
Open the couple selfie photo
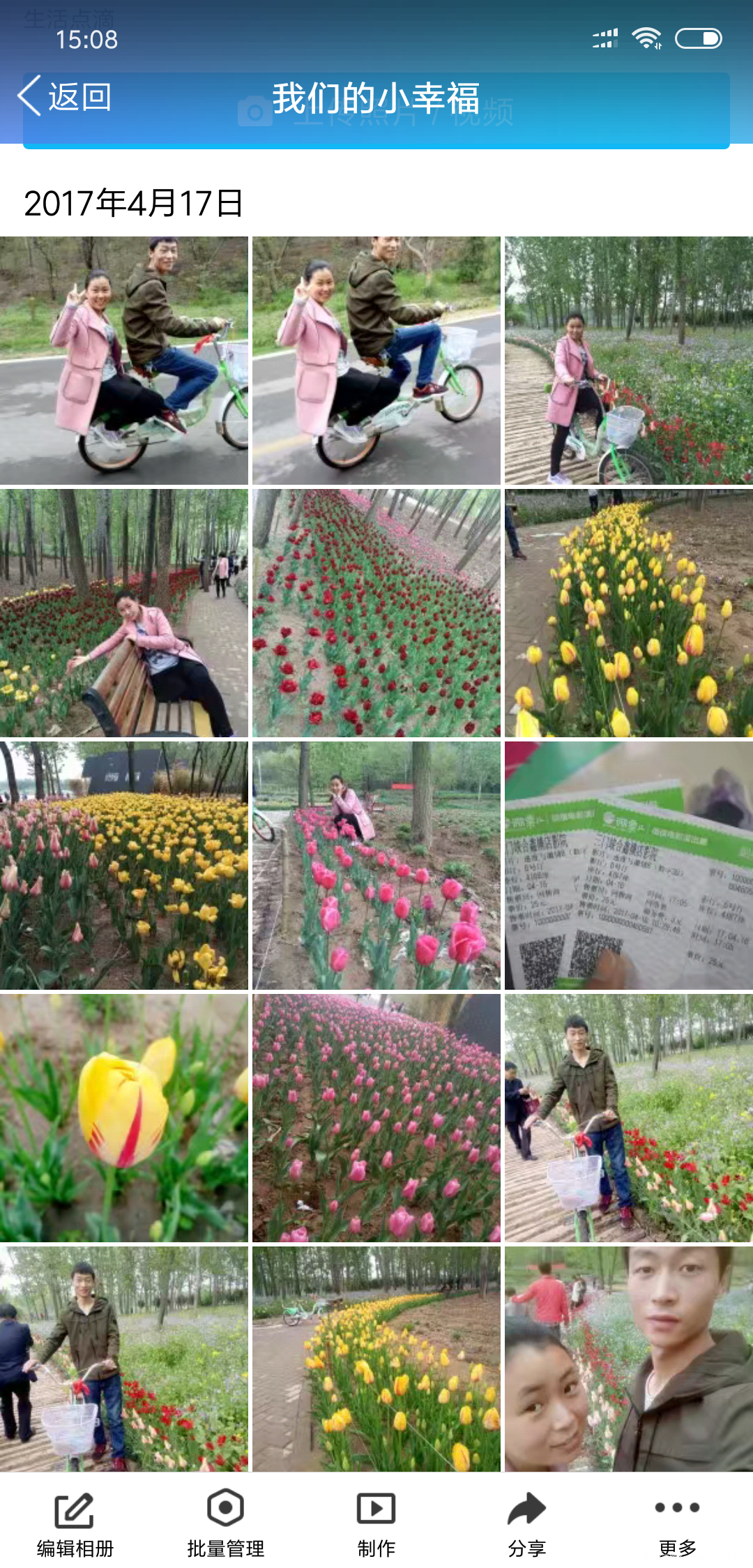coord(628,1359)
